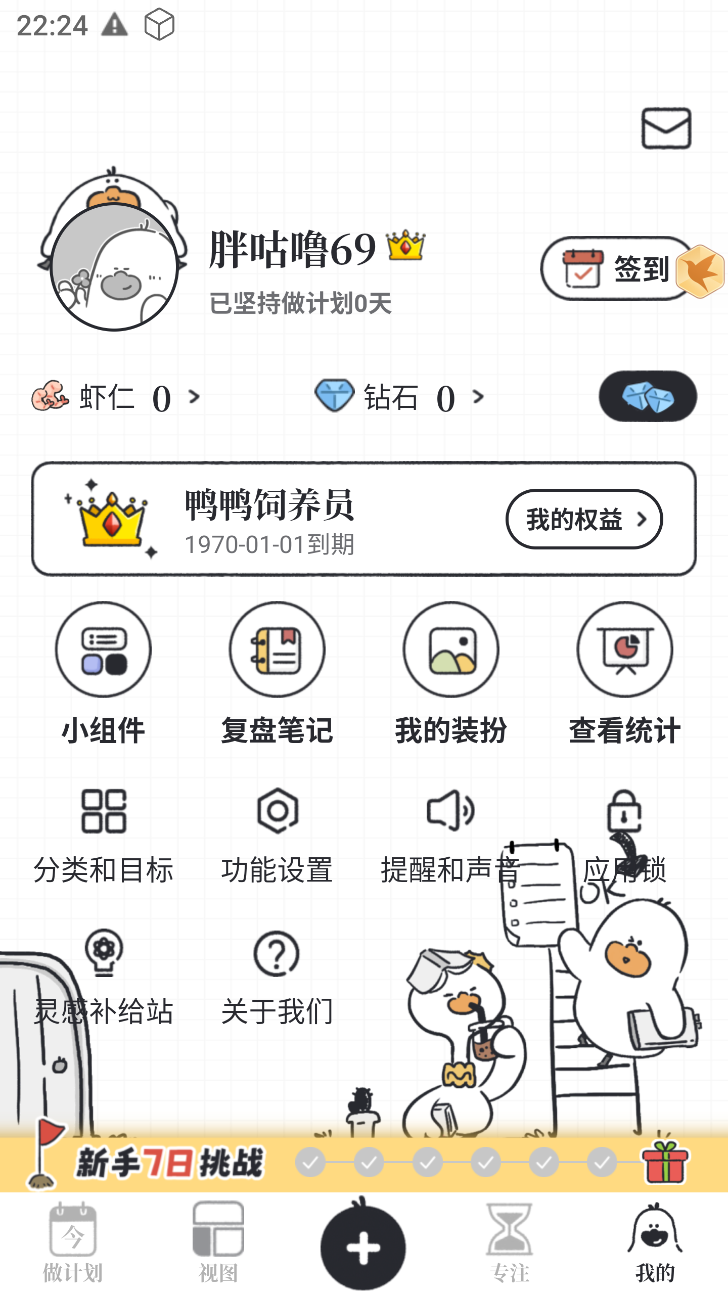Tap the dark diamond recharge button

pyautogui.click(x=647, y=397)
